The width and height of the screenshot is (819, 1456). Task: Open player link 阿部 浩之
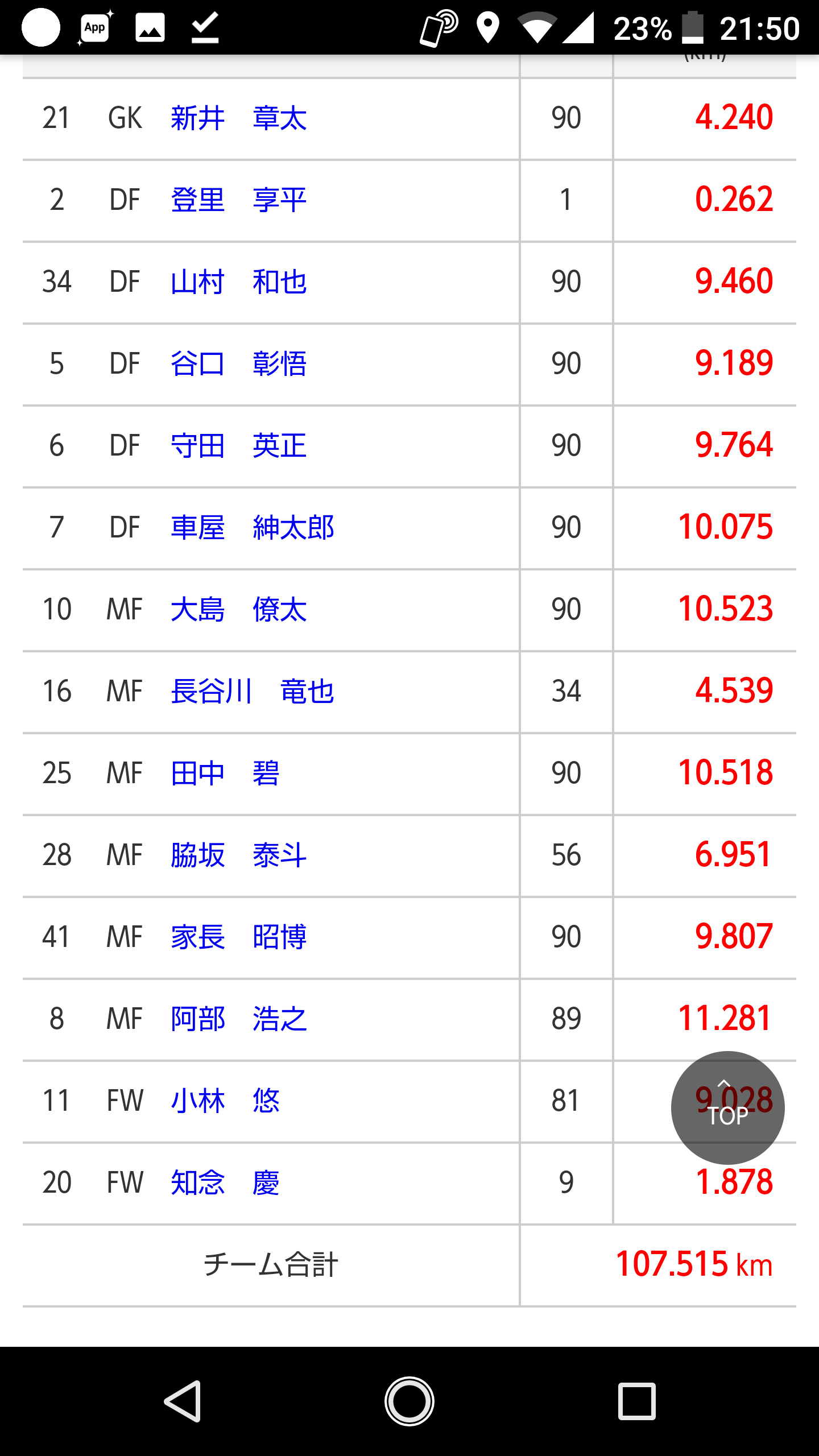(x=239, y=1020)
